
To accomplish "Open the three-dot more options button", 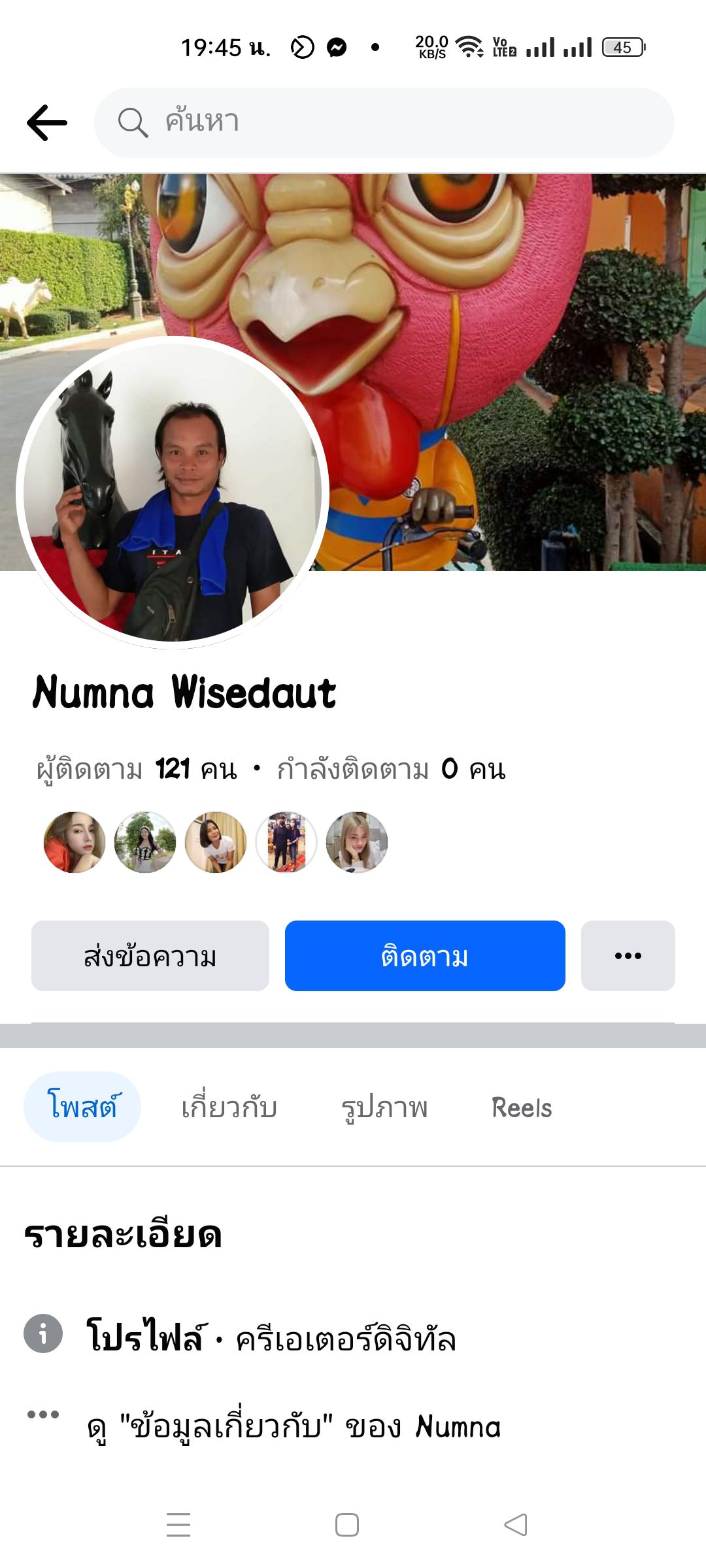I will pos(628,956).
